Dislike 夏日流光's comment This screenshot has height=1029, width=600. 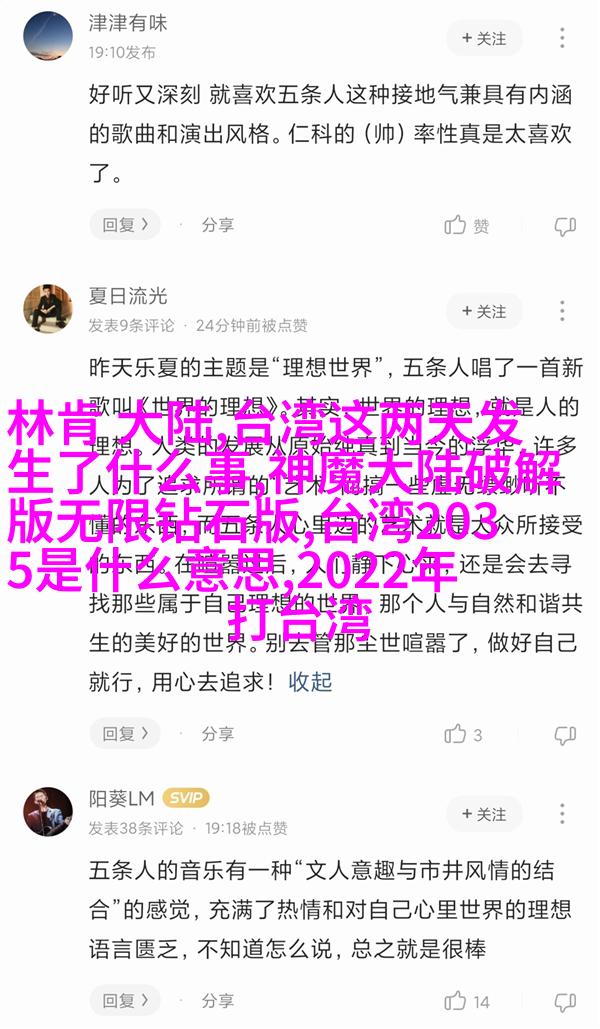point(565,734)
